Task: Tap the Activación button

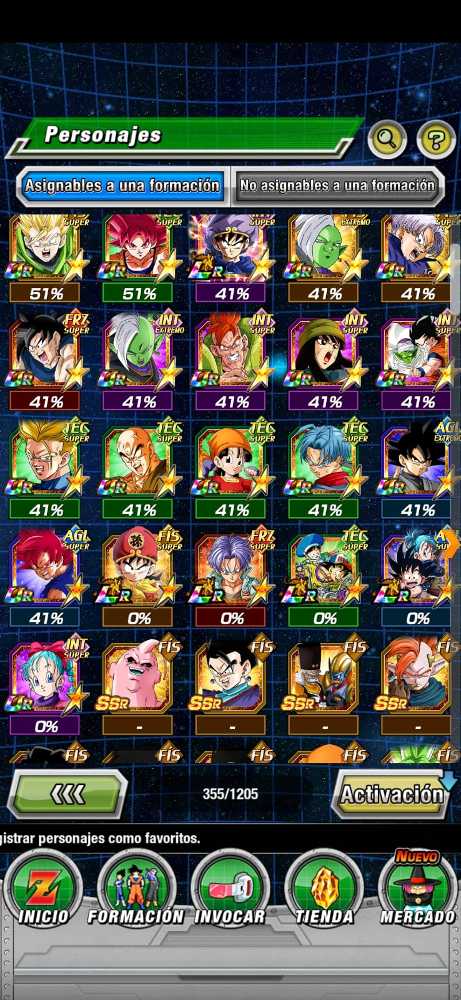Action: pos(391,794)
